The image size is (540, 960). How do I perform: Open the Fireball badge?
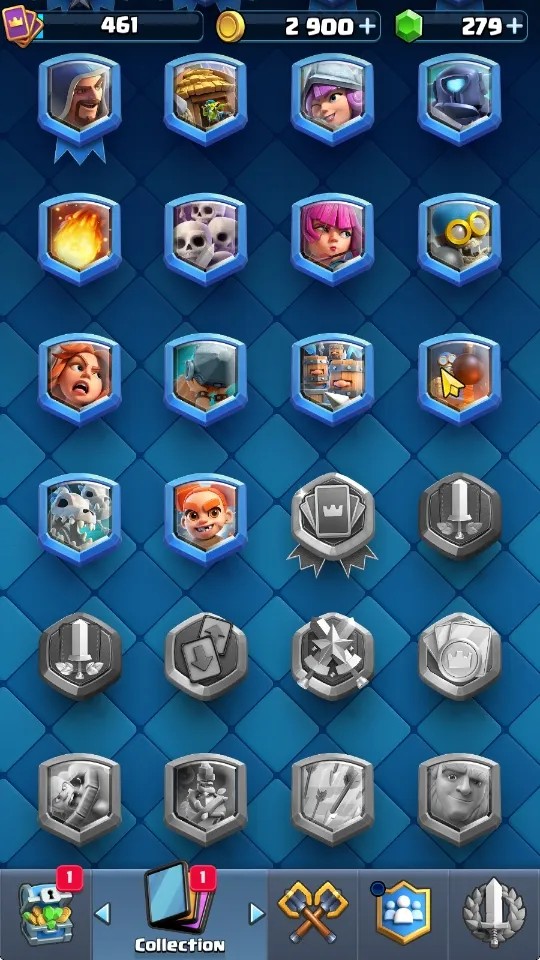[80, 239]
